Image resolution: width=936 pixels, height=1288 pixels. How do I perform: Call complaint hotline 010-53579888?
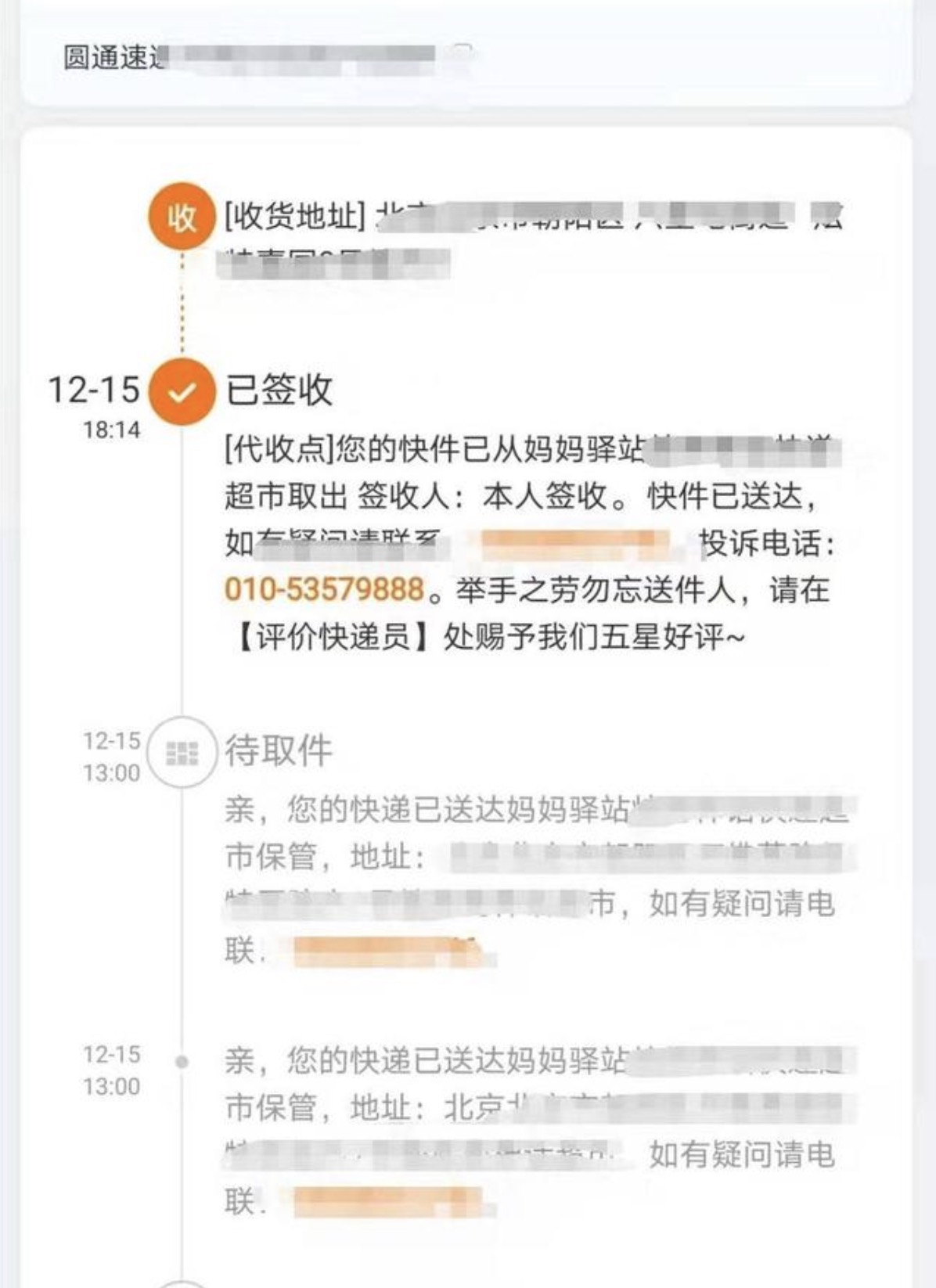[324, 589]
